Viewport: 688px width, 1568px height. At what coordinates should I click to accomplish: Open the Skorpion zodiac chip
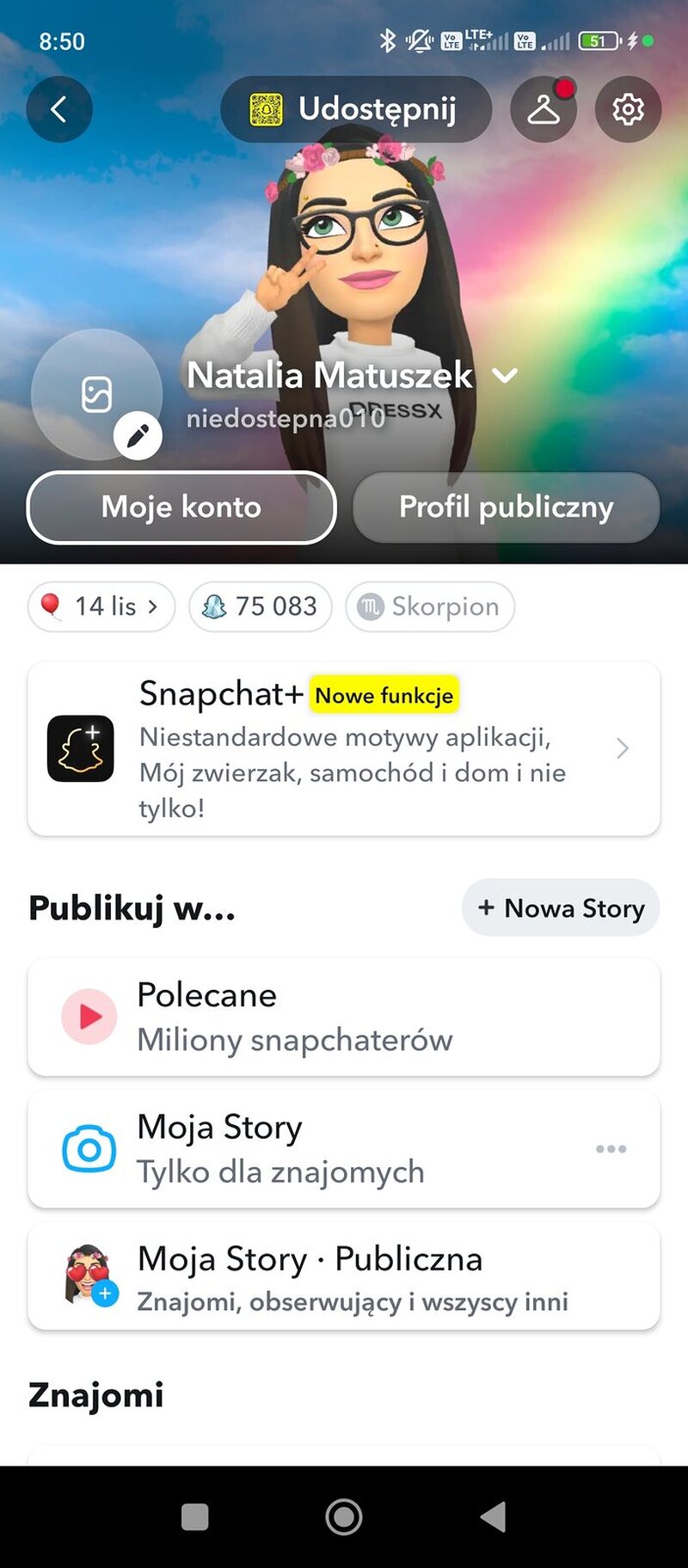point(430,606)
